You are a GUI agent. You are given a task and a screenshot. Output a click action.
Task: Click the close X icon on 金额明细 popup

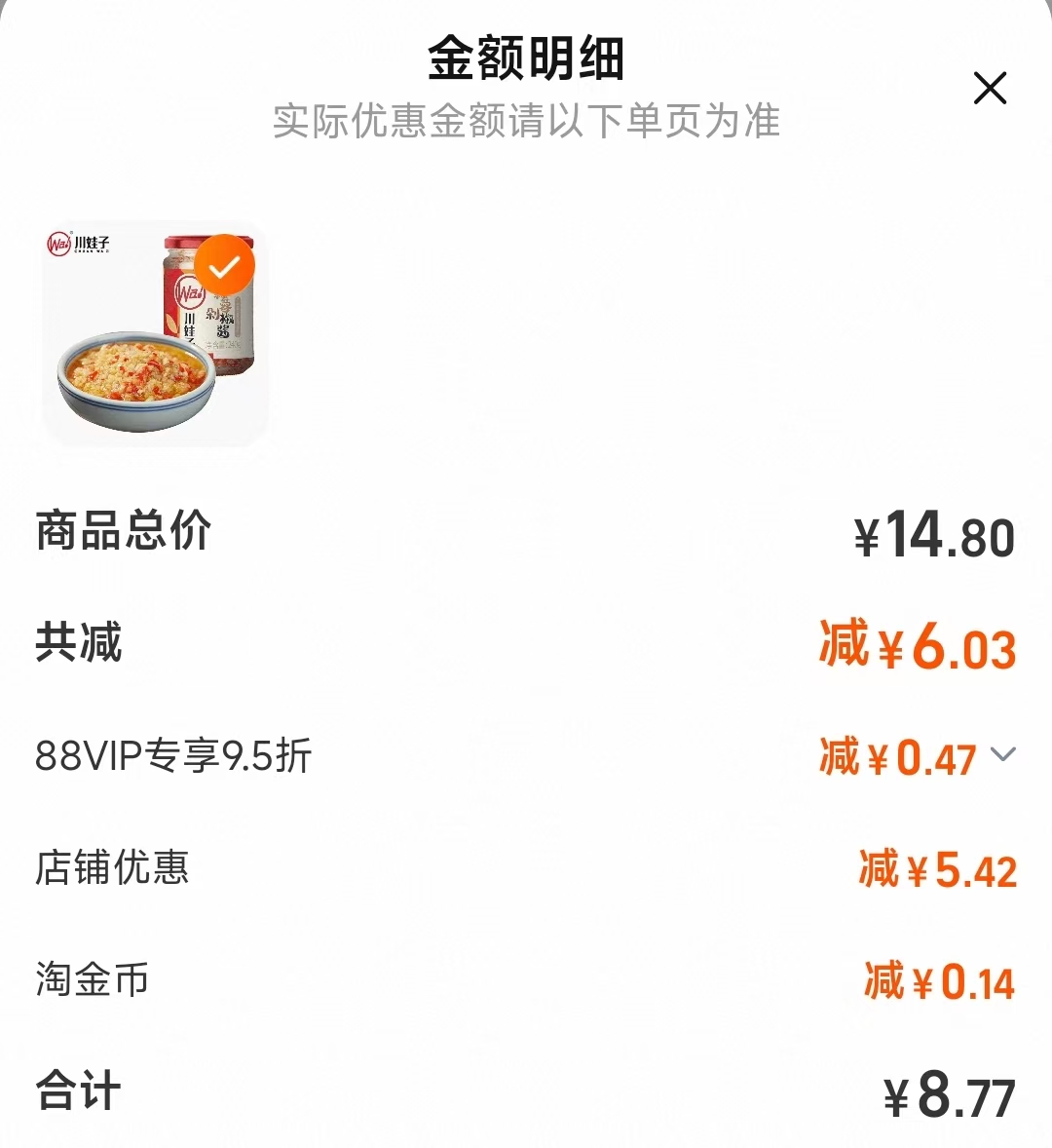991,89
